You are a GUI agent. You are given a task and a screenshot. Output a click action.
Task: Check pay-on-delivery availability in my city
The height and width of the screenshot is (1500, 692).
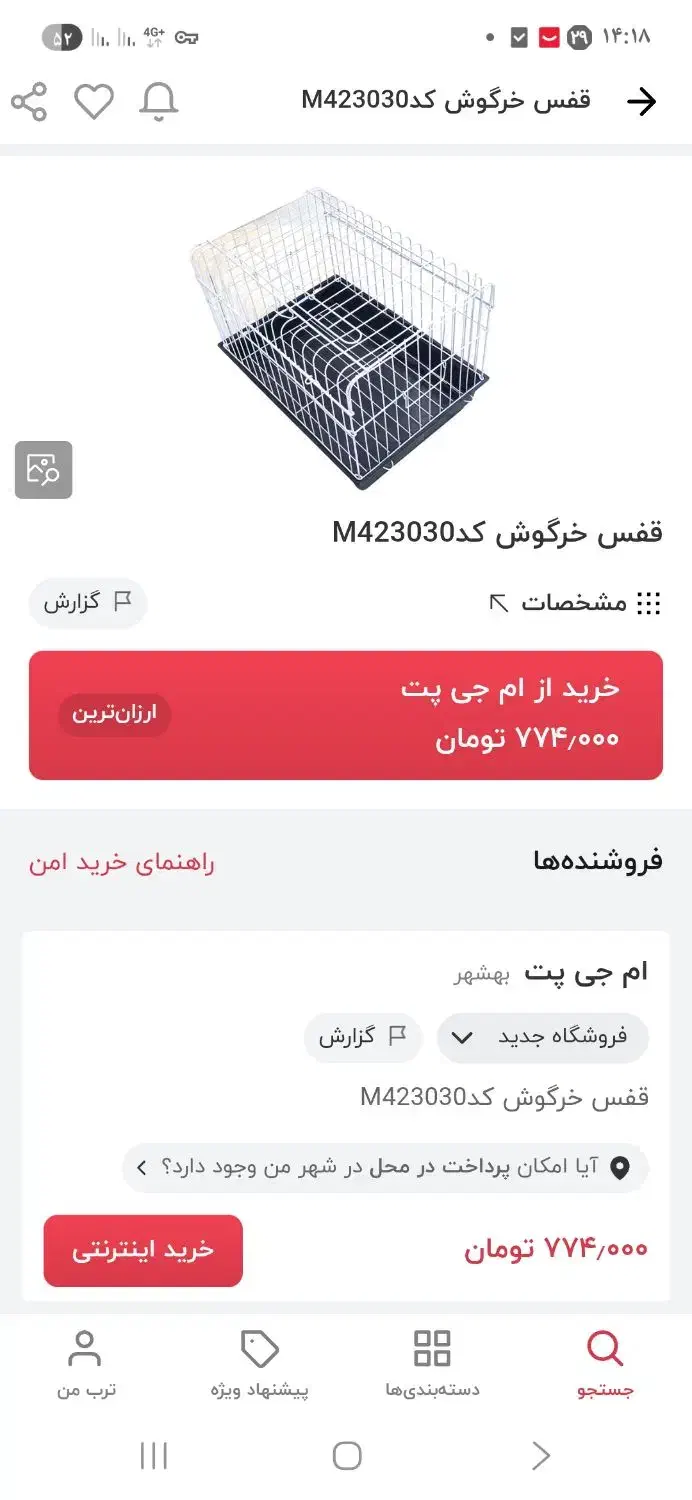tap(385, 1167)
